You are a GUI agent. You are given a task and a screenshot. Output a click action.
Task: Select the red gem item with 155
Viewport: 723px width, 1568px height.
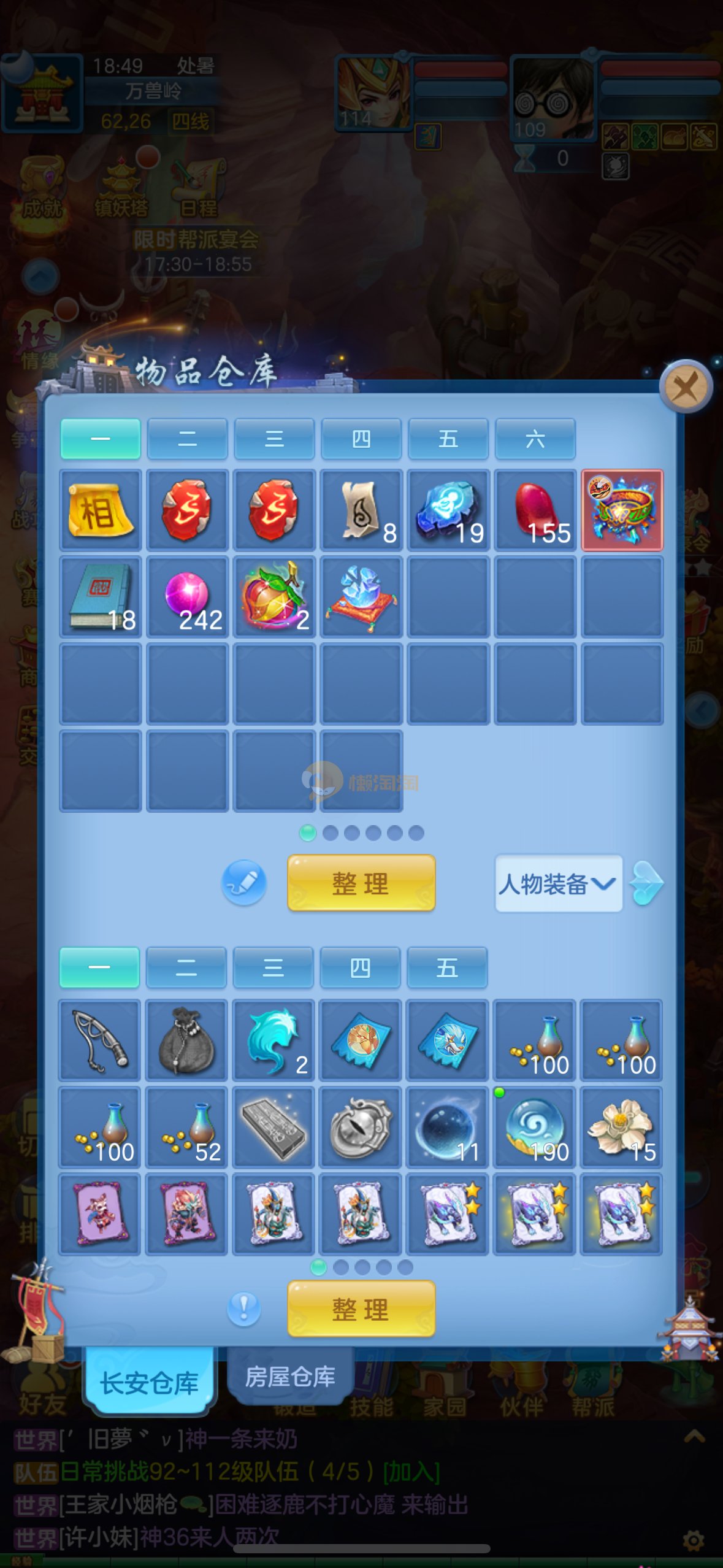(x=535, y=510)
